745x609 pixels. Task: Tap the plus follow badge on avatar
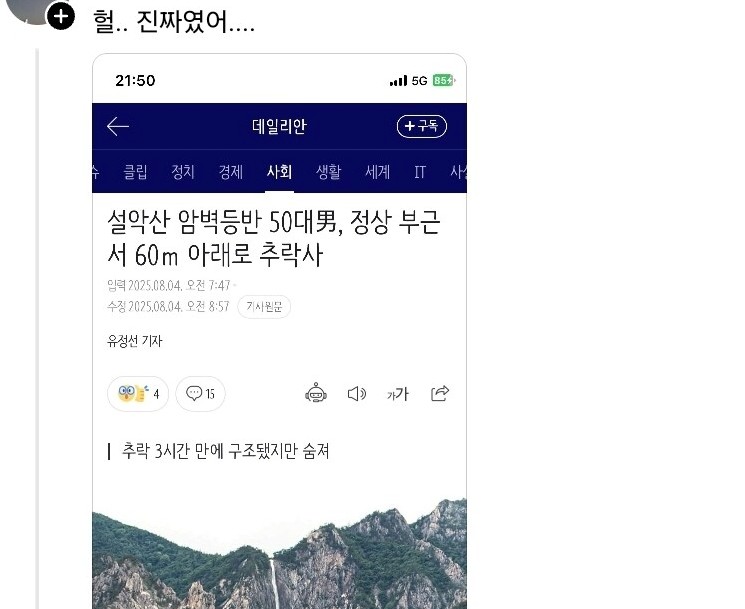coord(62,17)
